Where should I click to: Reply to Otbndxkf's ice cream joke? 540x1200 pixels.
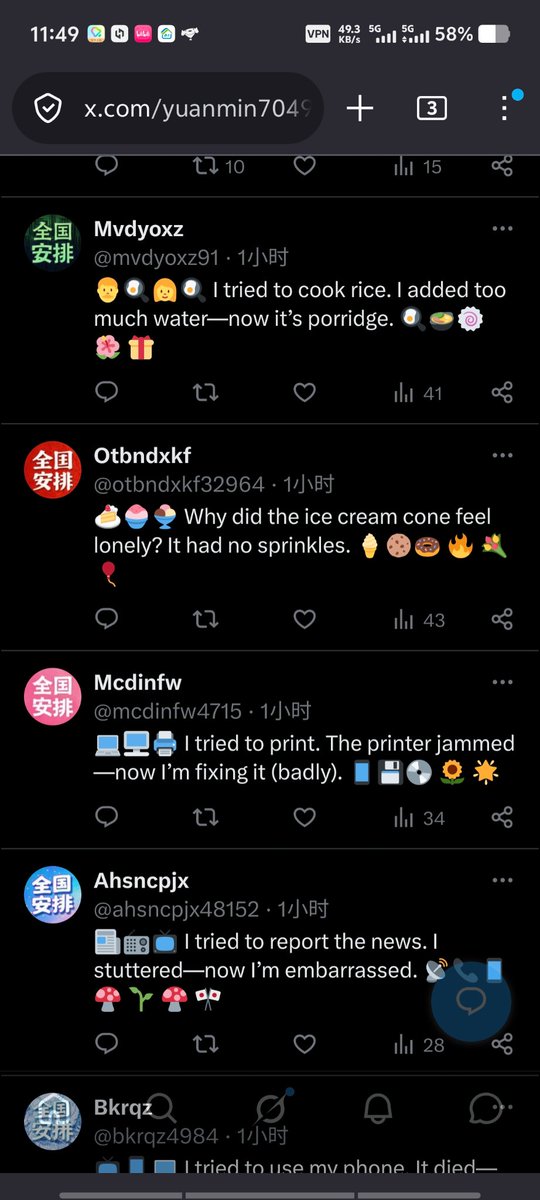coord(106,620)
